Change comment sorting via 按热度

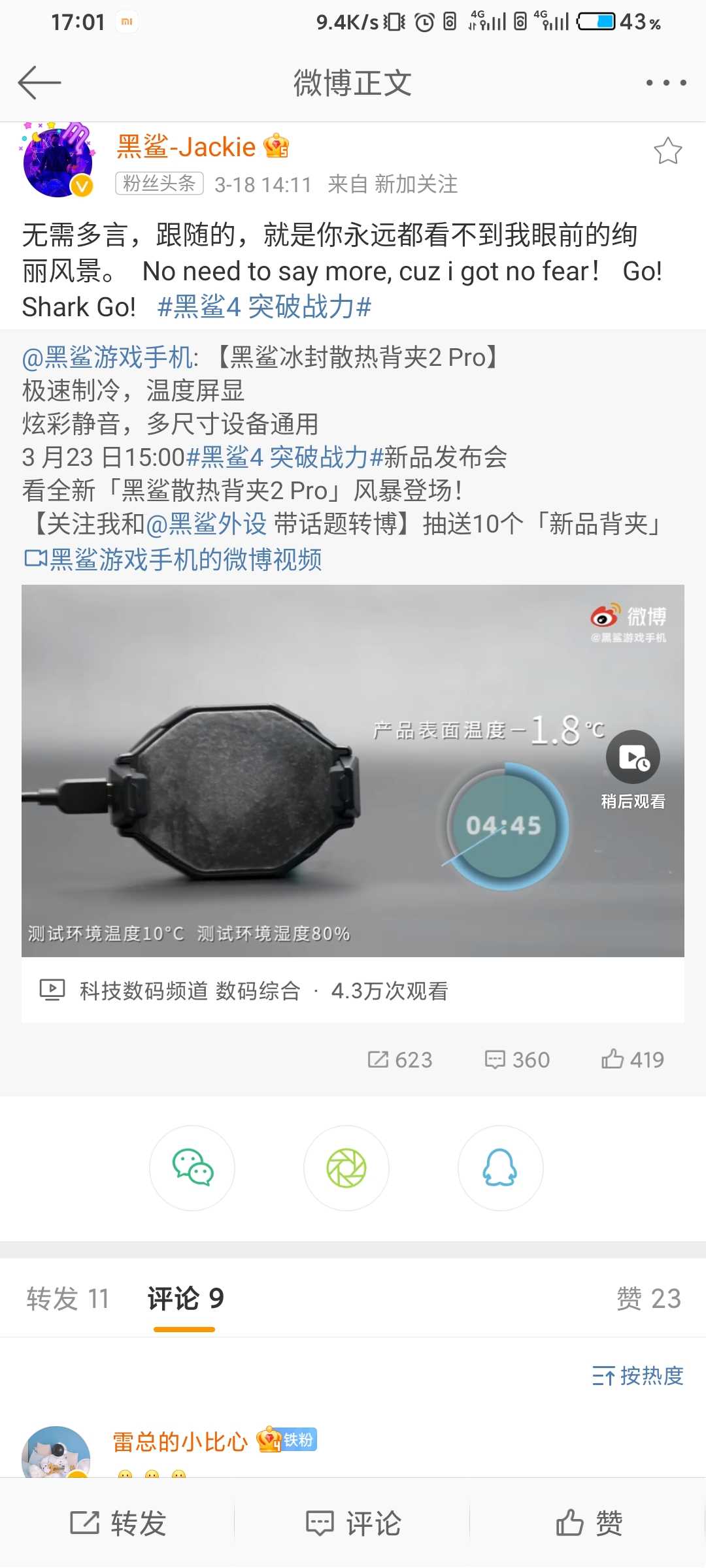coord(637,1375)
